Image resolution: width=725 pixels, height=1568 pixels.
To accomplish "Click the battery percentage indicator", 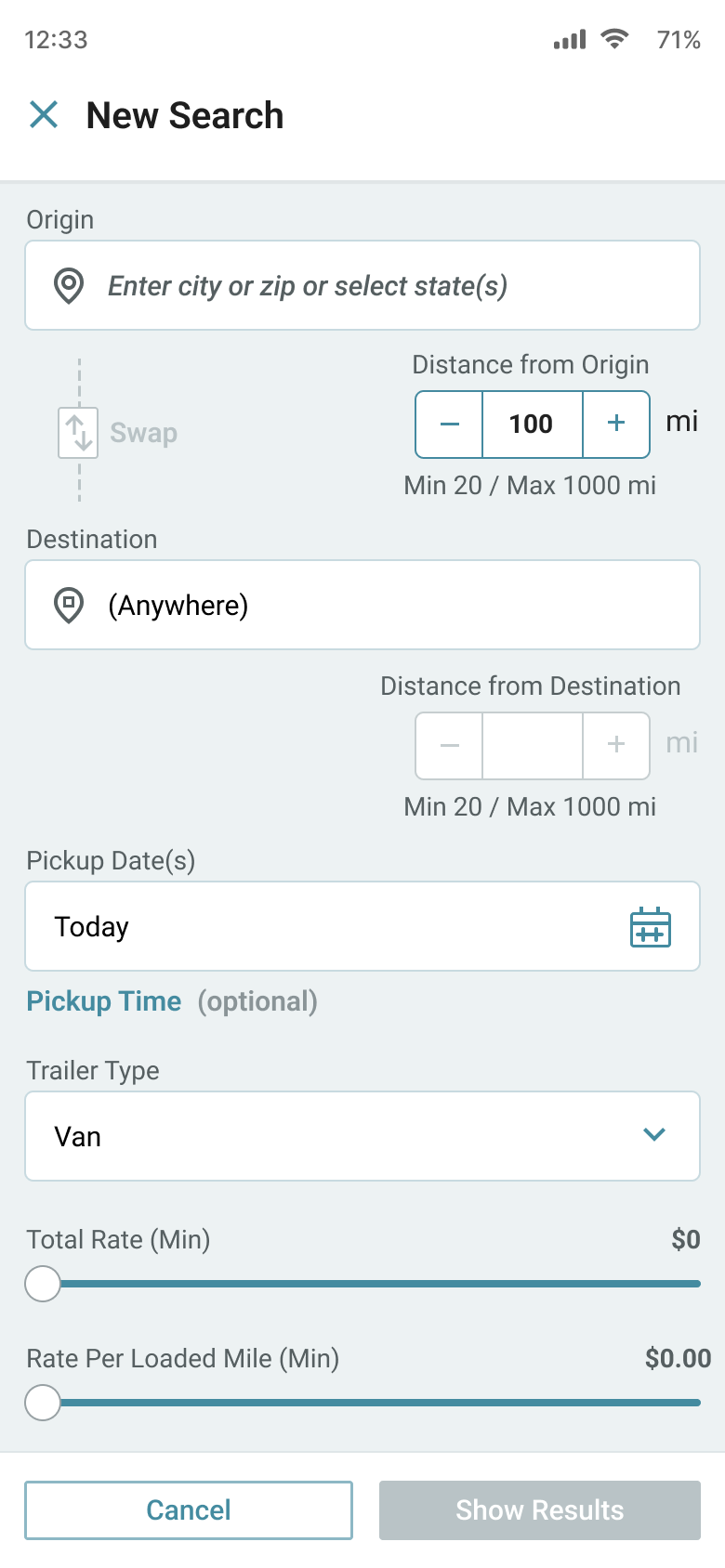I will tap(679, 39).
